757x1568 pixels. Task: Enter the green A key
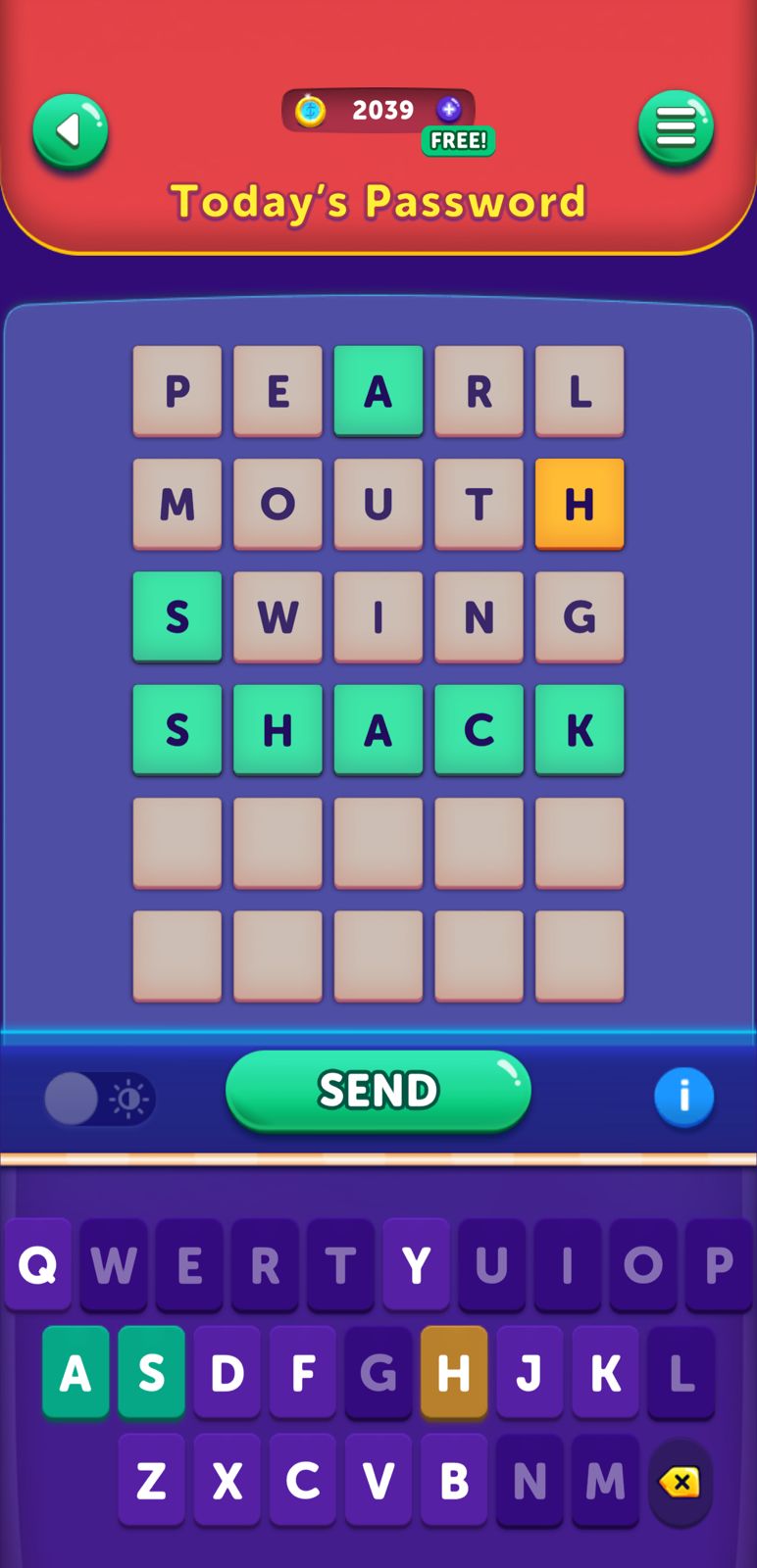click(x=76, y=1372)
